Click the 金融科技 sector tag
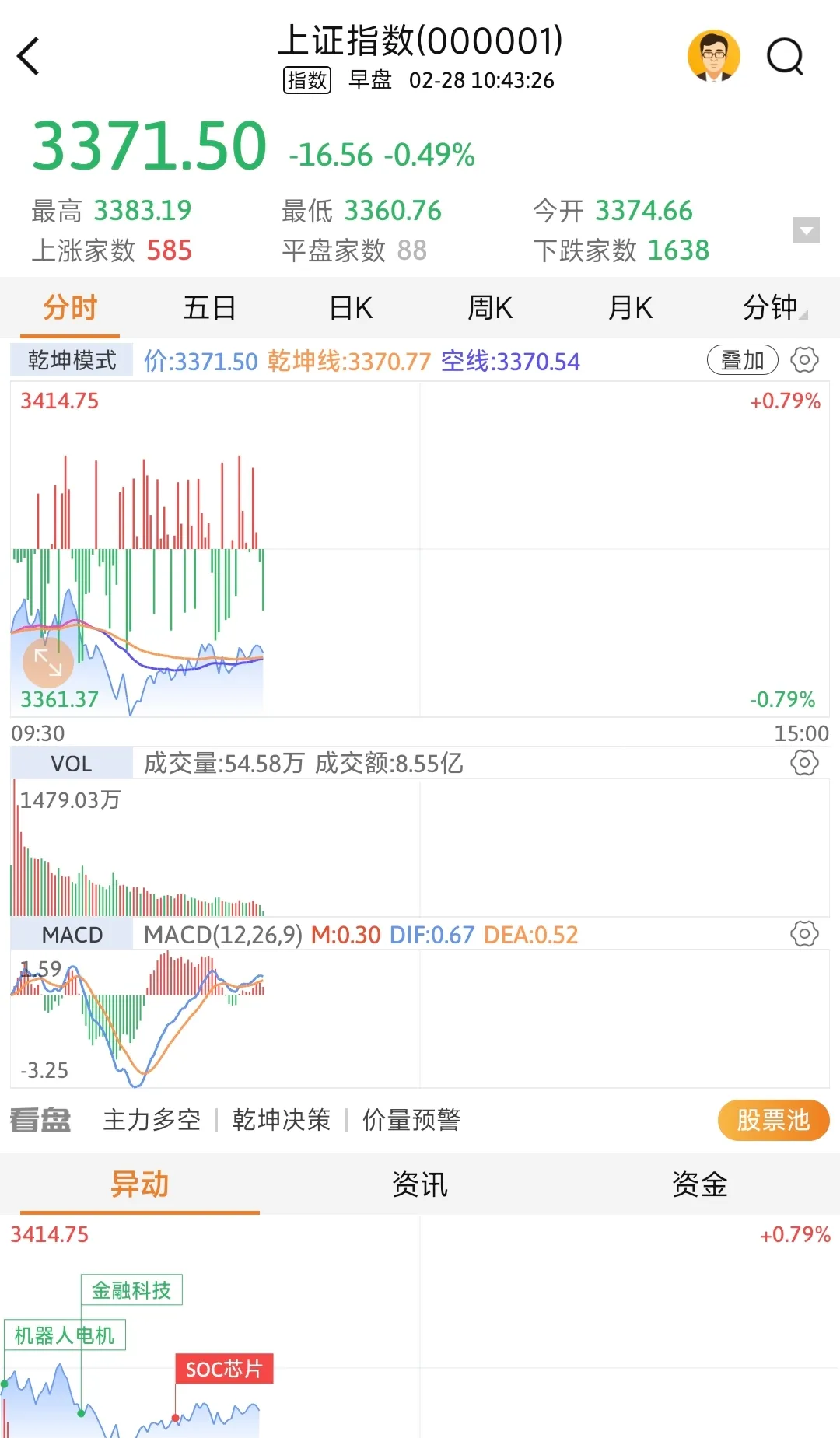This screenshot has width=840, height=1438. (132, 1289)
